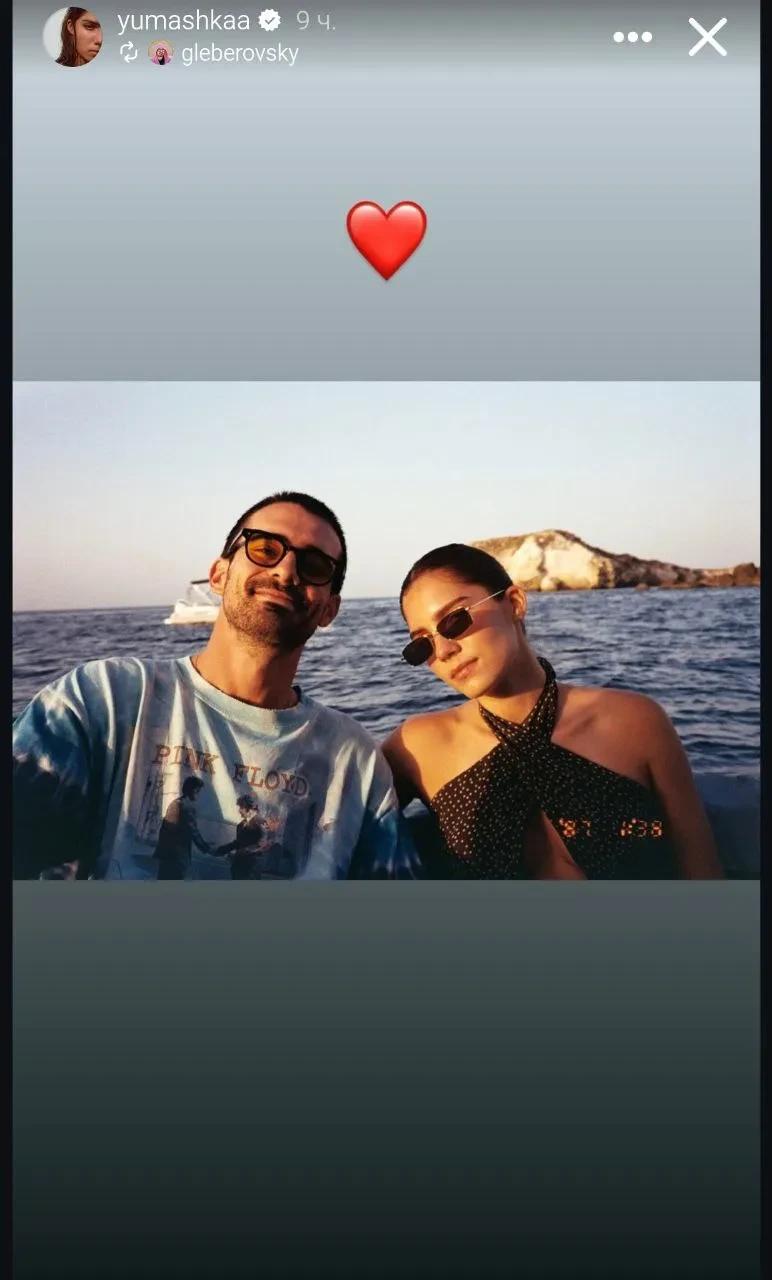Close the story viewer
This screenshot has height=1280, width=772.
pyautogui.click(x=707, y=37)
